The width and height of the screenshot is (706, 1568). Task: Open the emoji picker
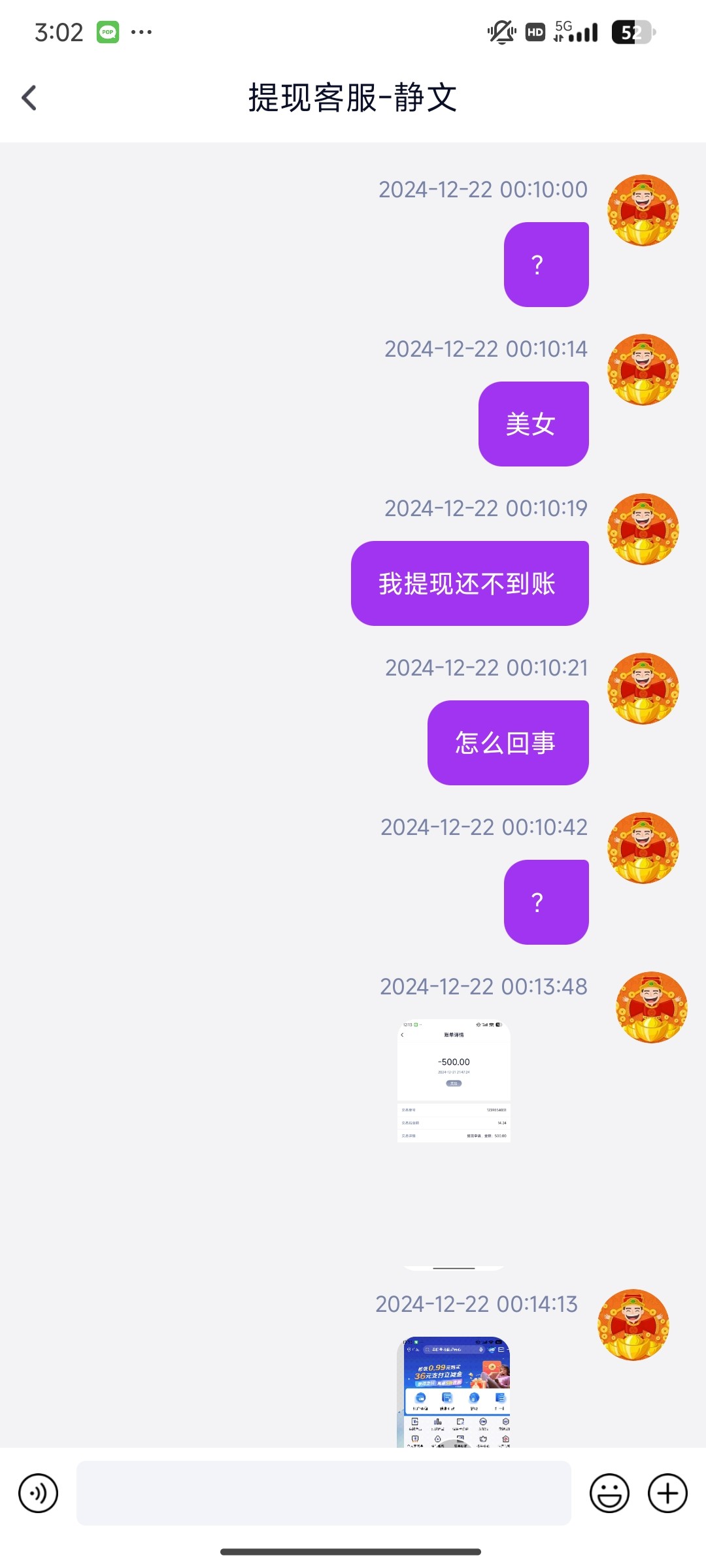click(609, 1493)
